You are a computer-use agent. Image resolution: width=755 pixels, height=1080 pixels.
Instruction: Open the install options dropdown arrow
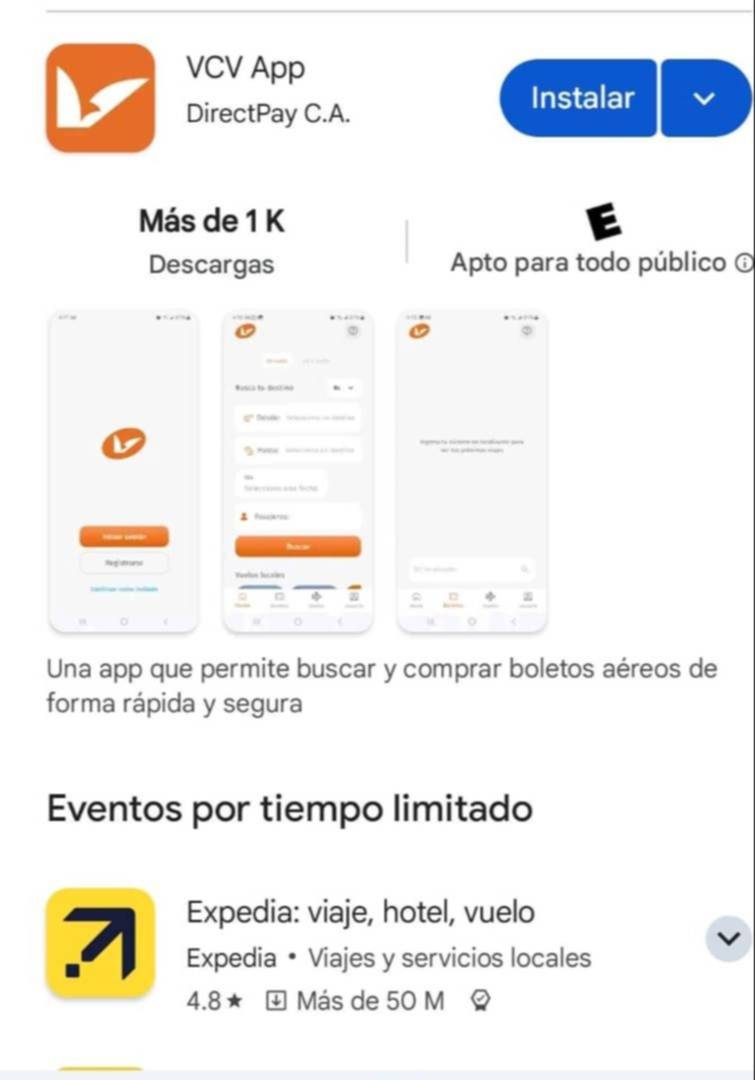point(704,98)
